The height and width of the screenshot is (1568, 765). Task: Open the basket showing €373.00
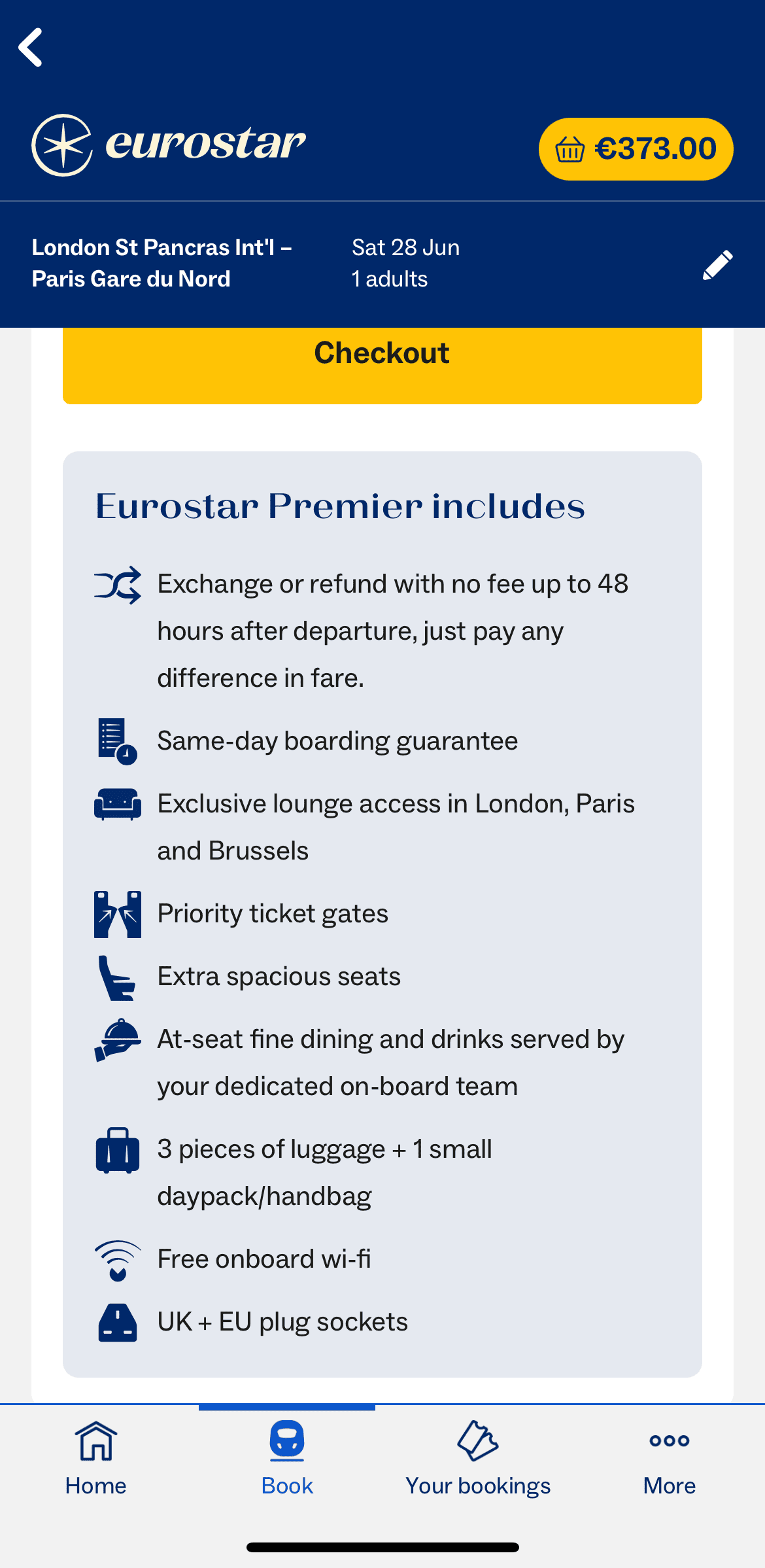click(x=636, y=149)
